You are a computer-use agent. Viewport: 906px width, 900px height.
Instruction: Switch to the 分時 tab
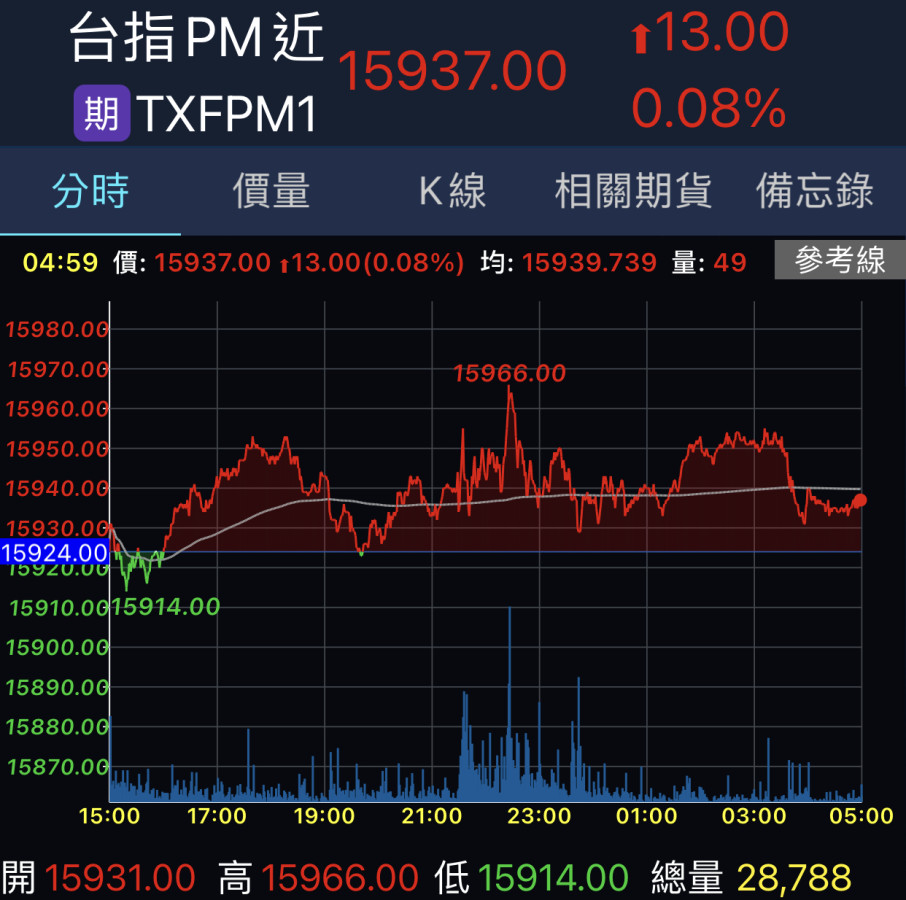pos(91,191)
